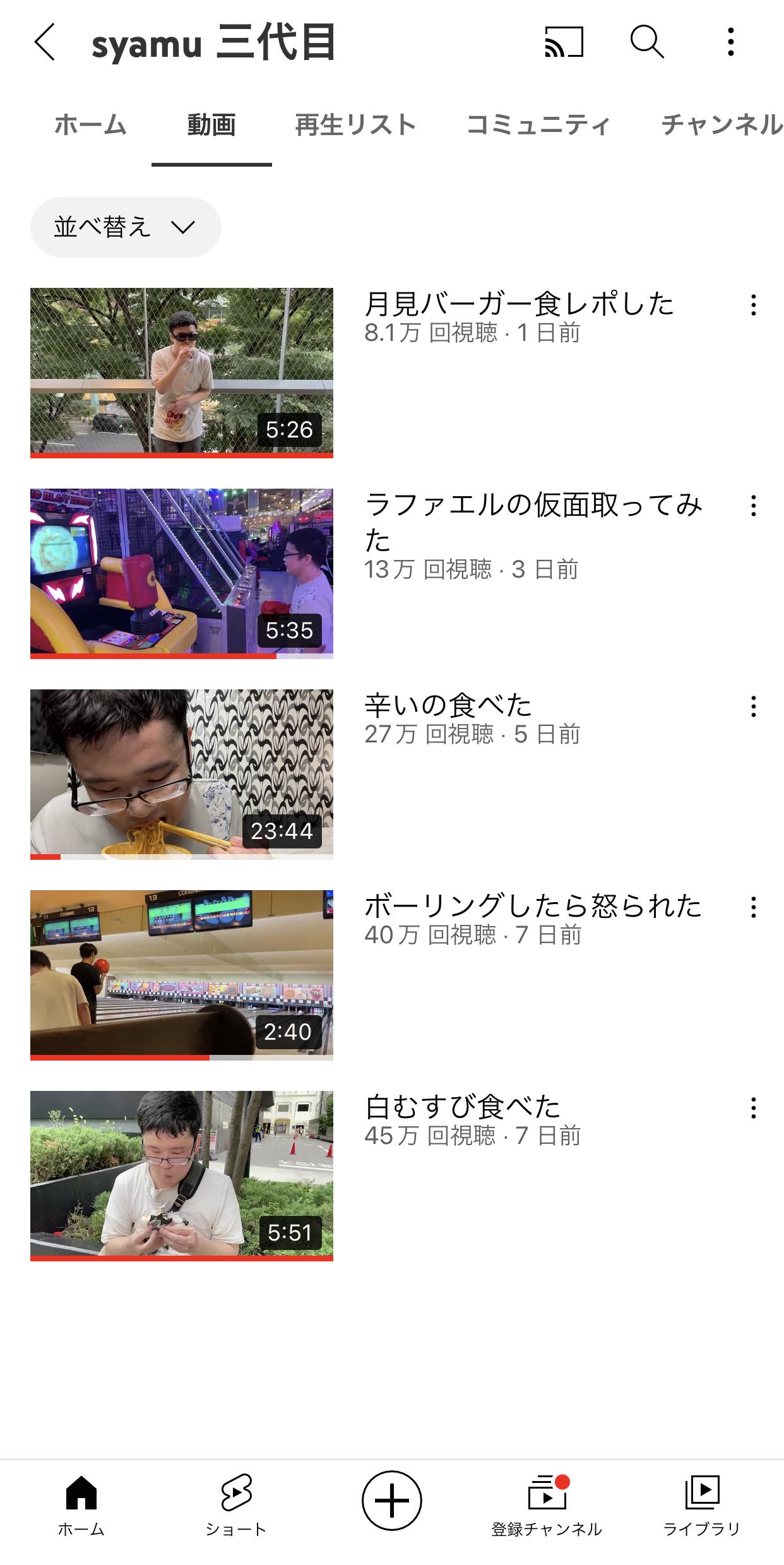Open the ライブラリ tab

tap(701, 1505)
